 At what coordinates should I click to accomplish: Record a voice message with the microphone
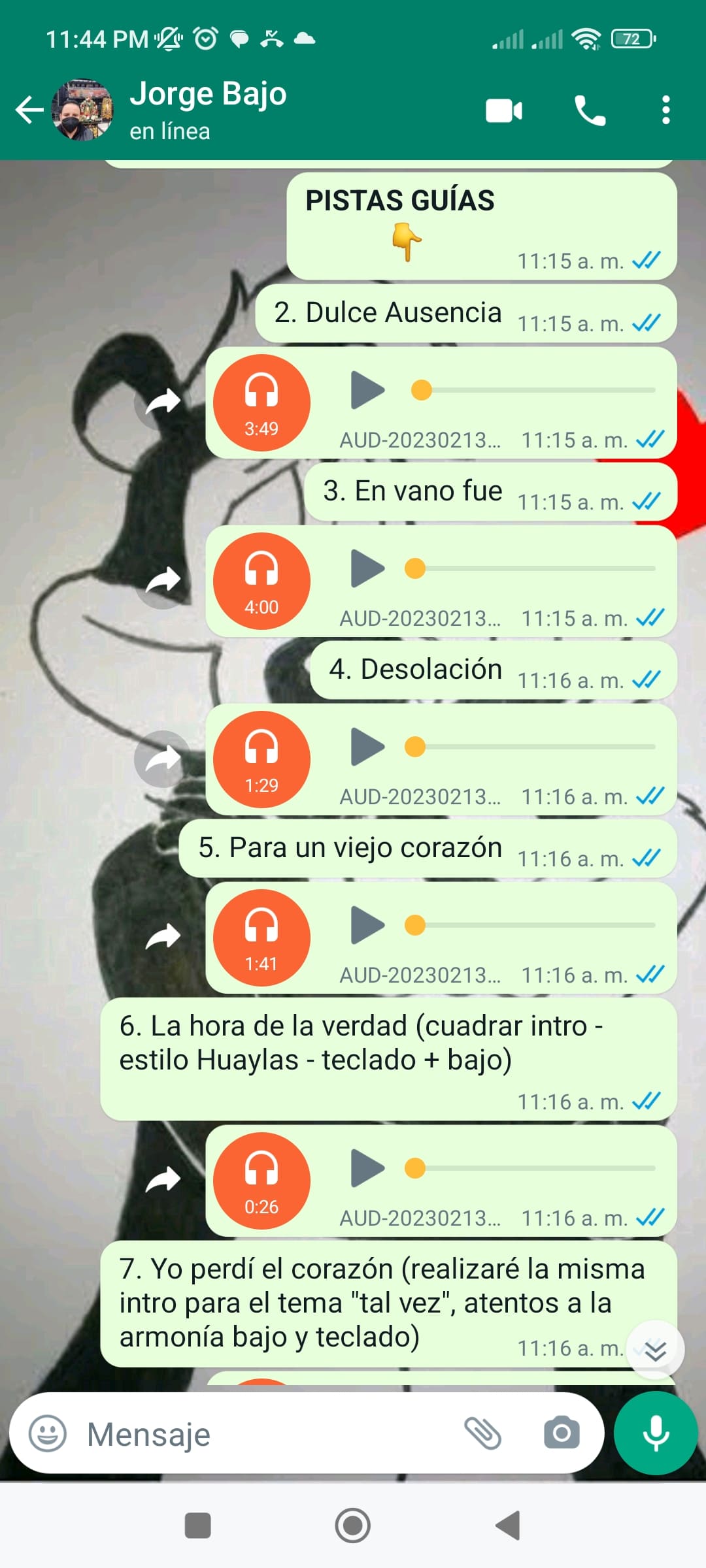pos(656,1433)
